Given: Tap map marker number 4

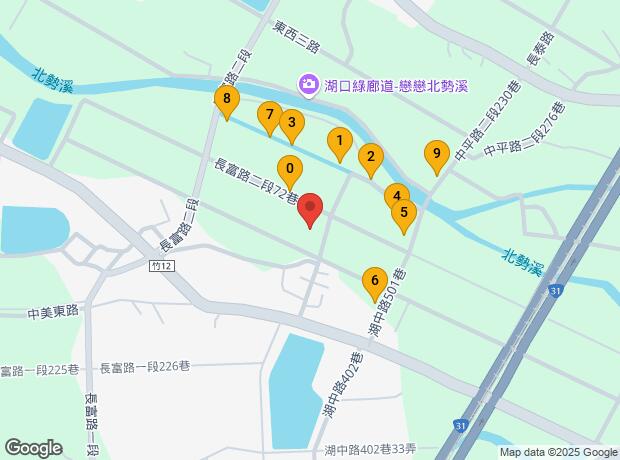Looking at the screenshot, I should click(x=395, y=195).
